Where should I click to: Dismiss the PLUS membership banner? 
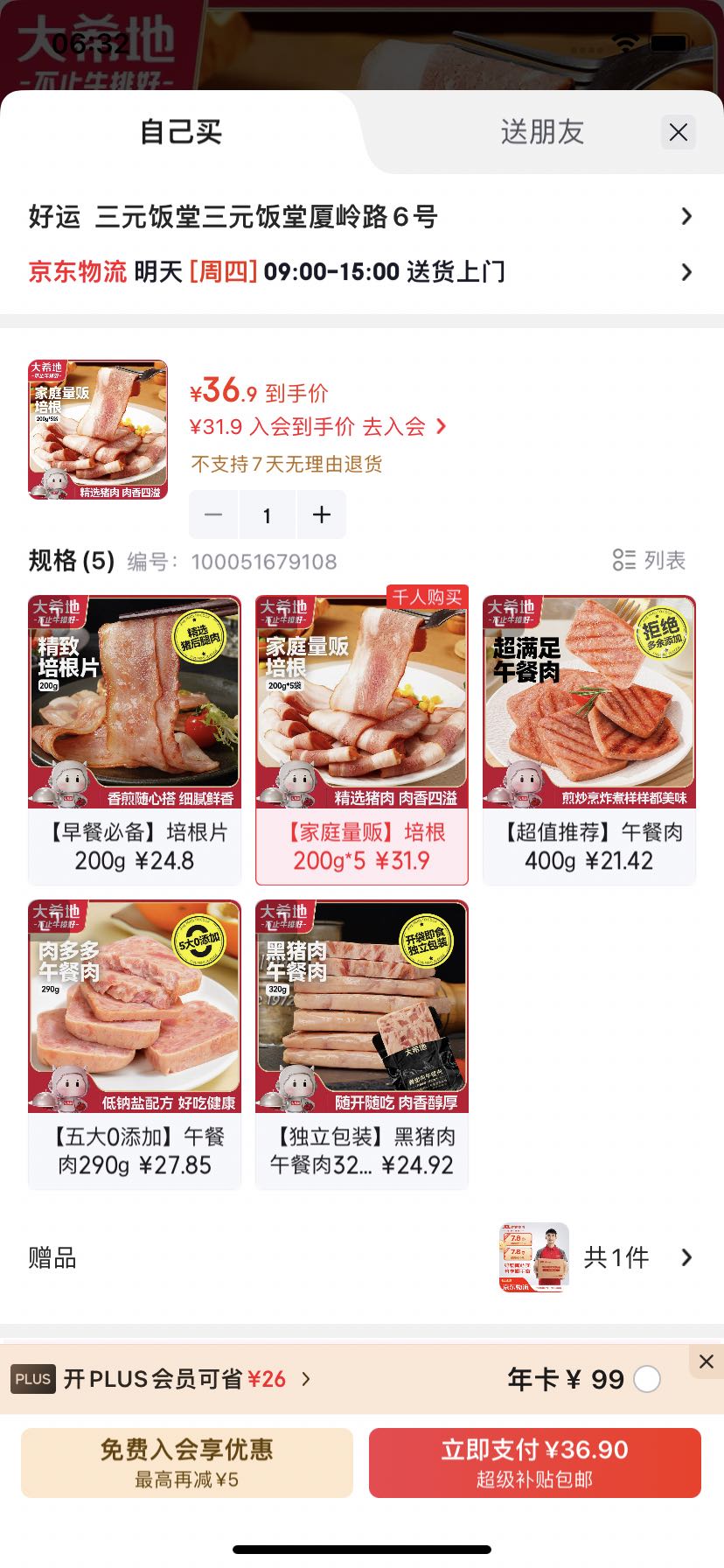[707, 1361]
